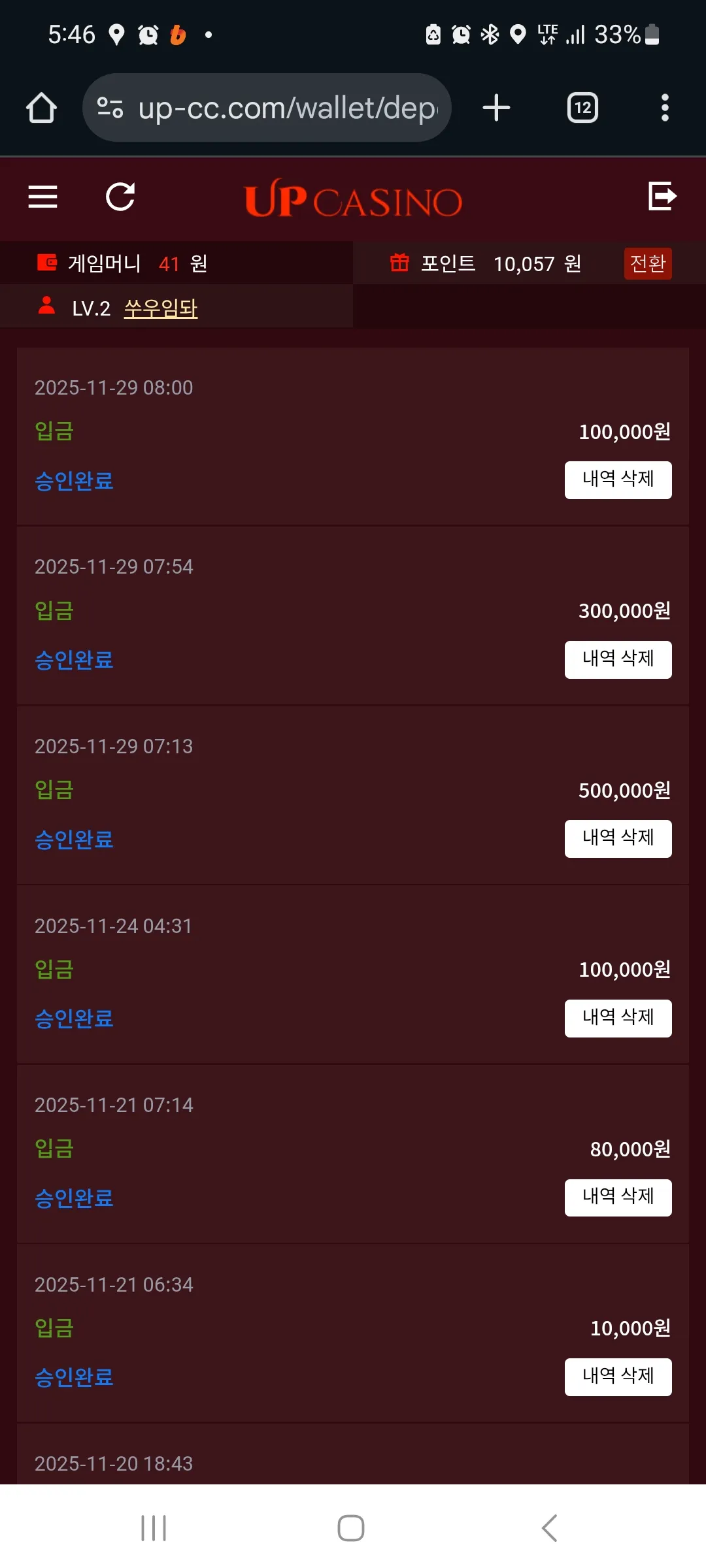The width and height of the screenshot is (706, 1568).
Task: Open a new browser tab
Action: coord(496,108)
